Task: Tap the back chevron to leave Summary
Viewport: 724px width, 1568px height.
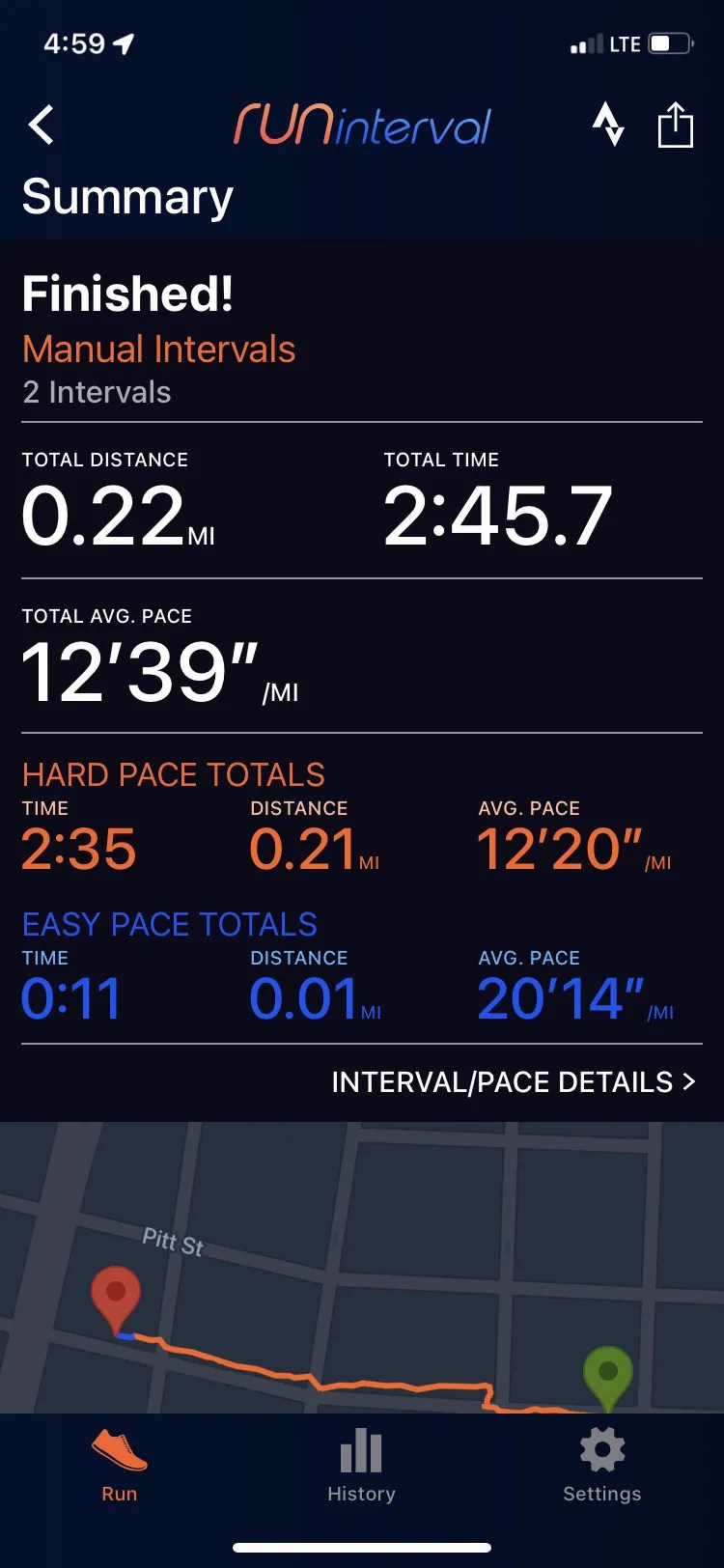Action: click(39, 126)
